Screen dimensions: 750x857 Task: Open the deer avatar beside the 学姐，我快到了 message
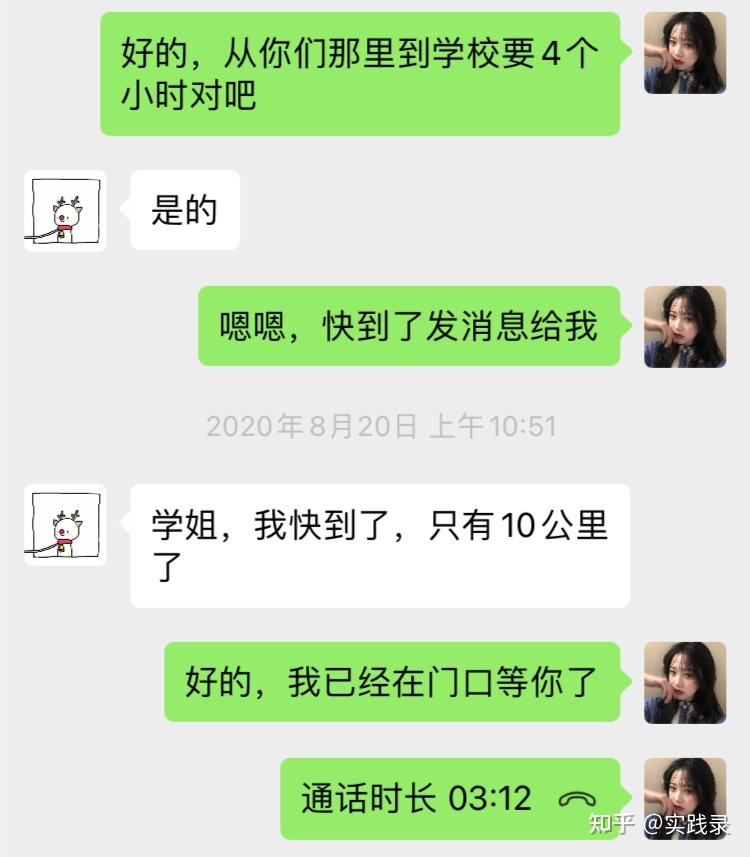(65, 525)
